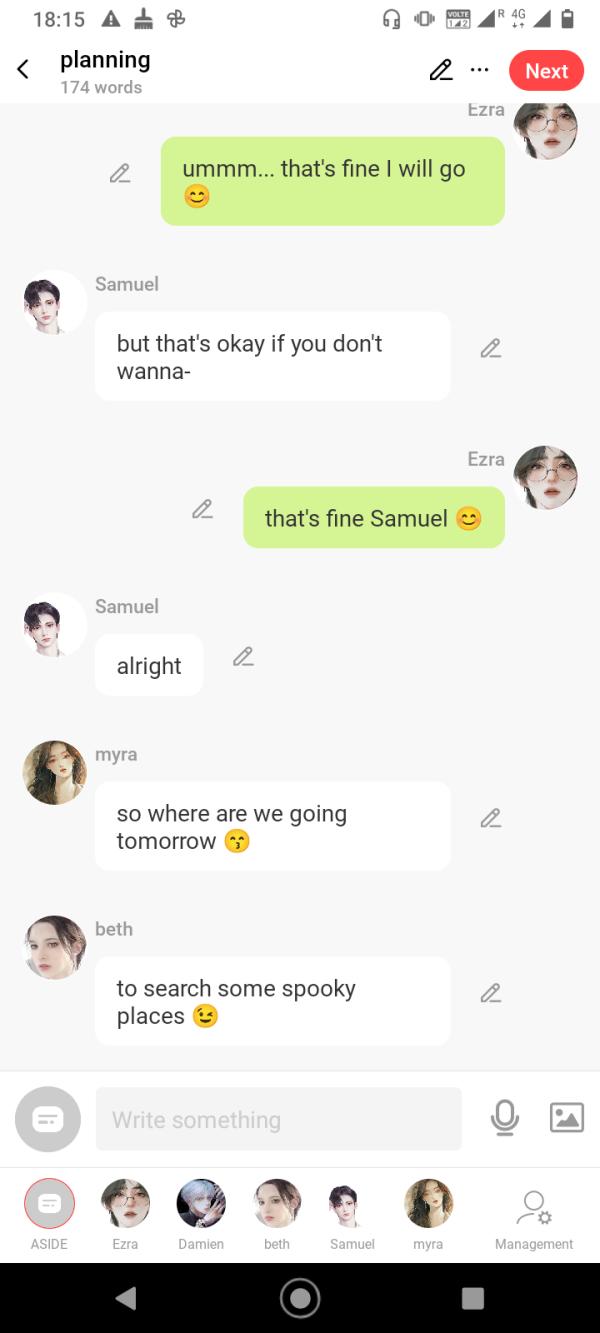The height and width of the screenshot is (1333, 600).
Task: Edit Samuel's "but that's okay" message
Action: coord(490,348)
